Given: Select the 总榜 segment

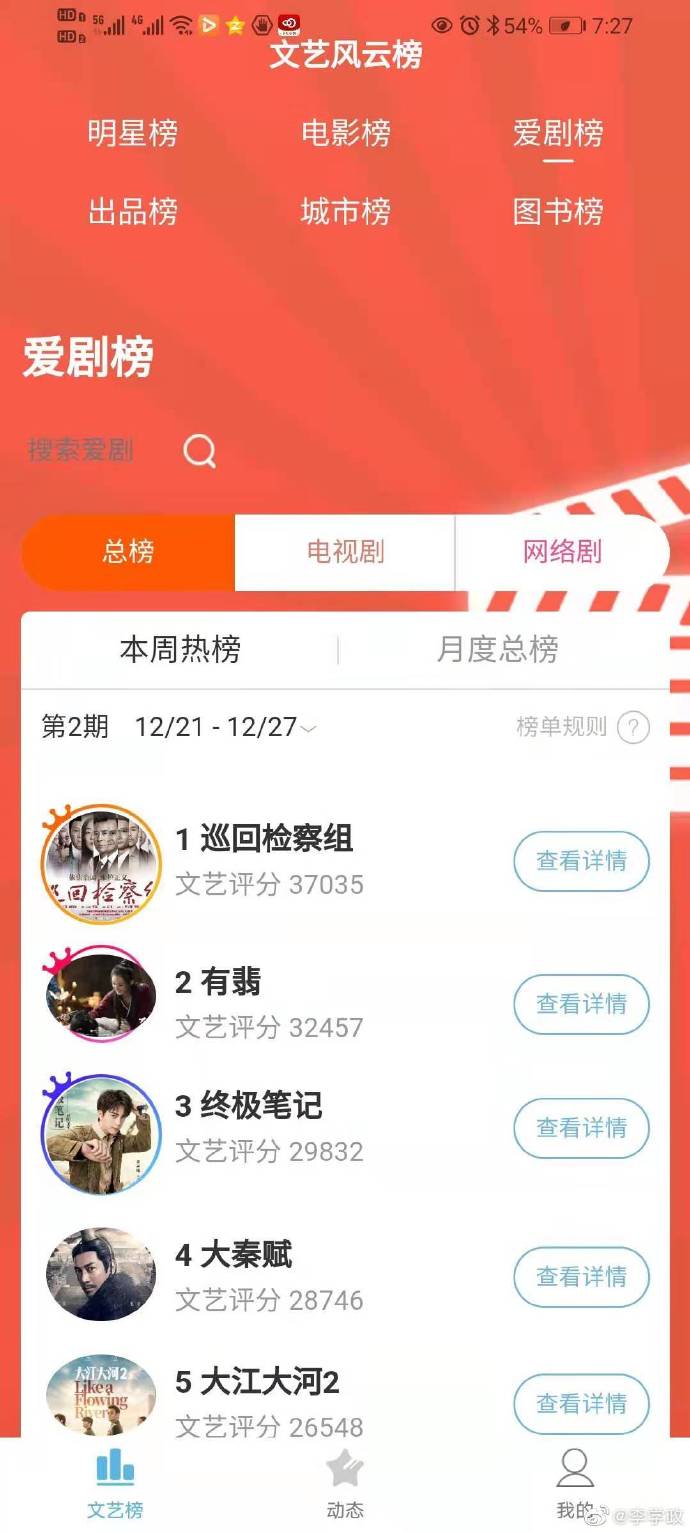Looking at the screenshot, I should coord(128,552).
